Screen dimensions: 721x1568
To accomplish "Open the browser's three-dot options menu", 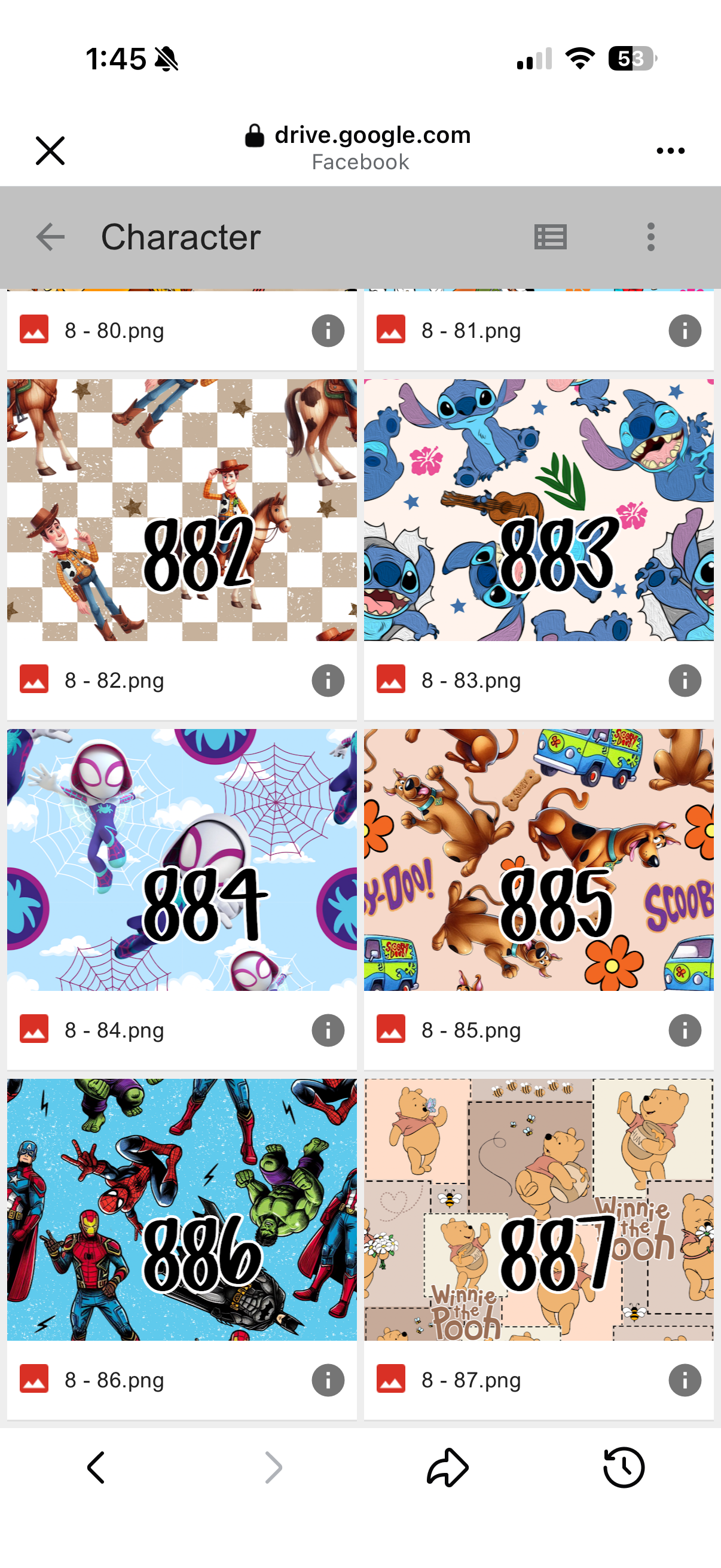I will 670,150.
